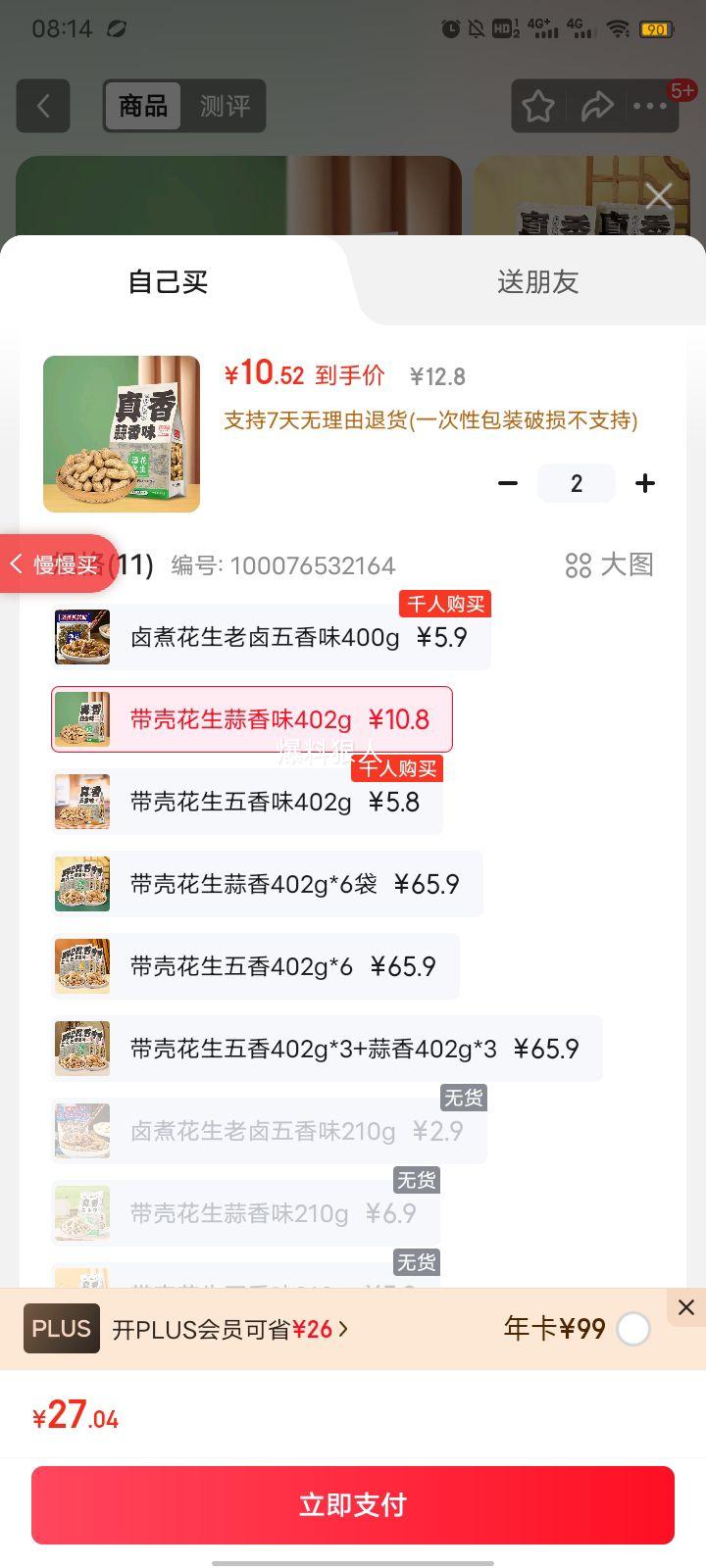Dismiss the PLUS membership banner

tap(686, 1307)
